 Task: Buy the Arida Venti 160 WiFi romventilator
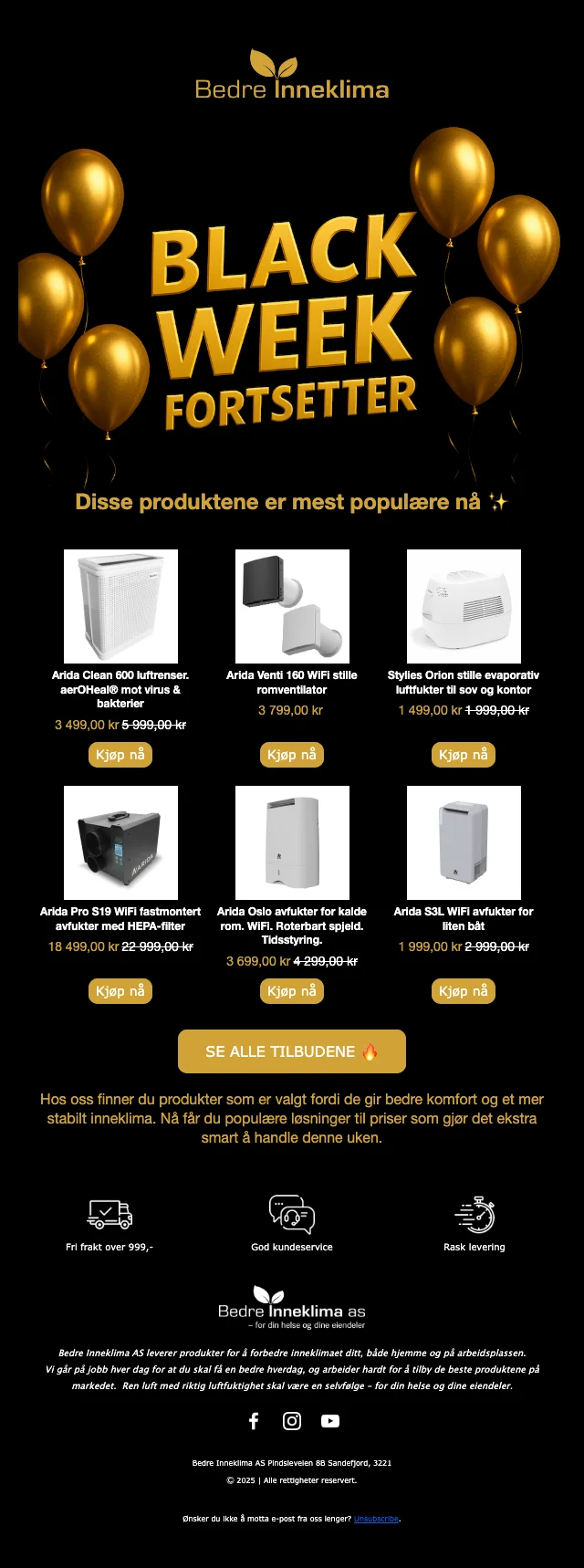click(292, 755)
